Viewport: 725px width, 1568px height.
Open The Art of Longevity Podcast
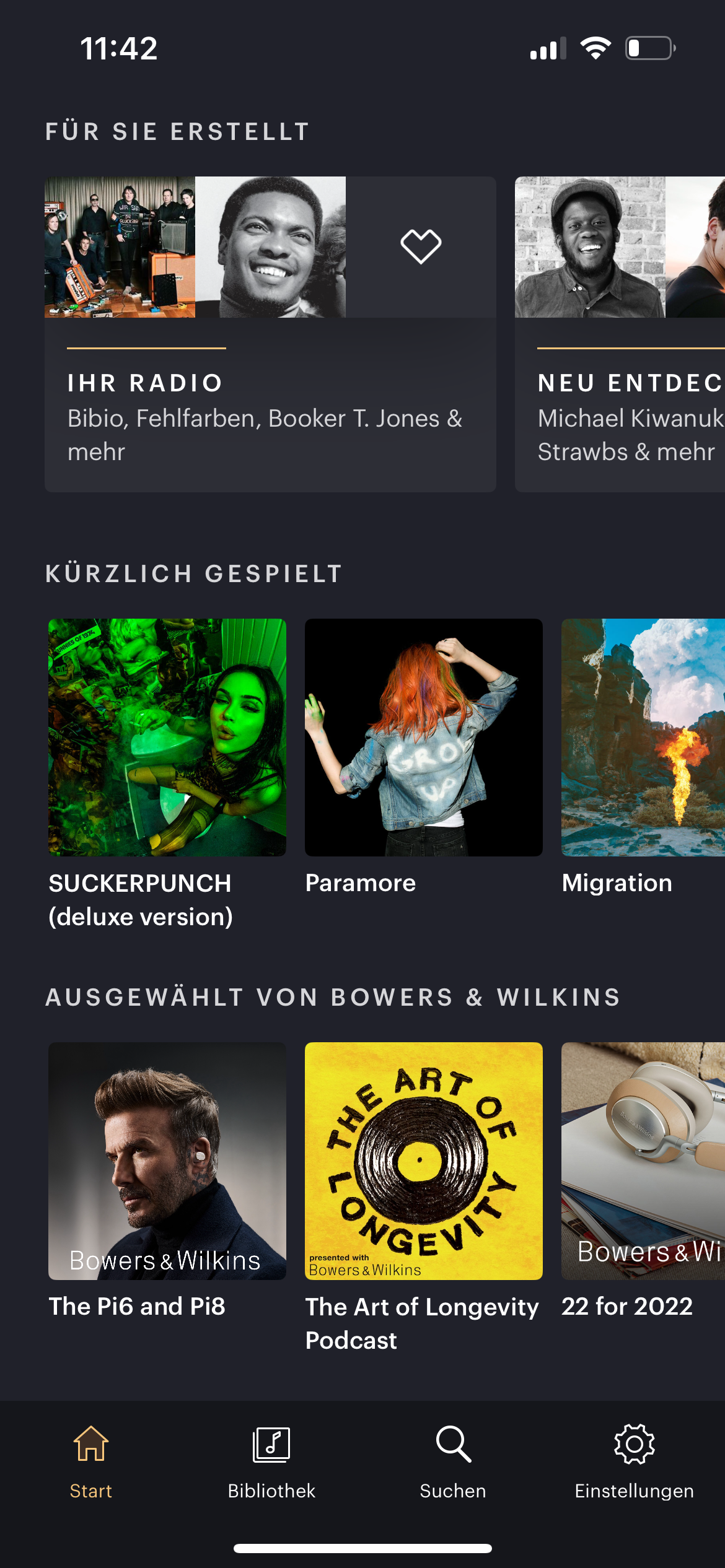click(423, 1161)
